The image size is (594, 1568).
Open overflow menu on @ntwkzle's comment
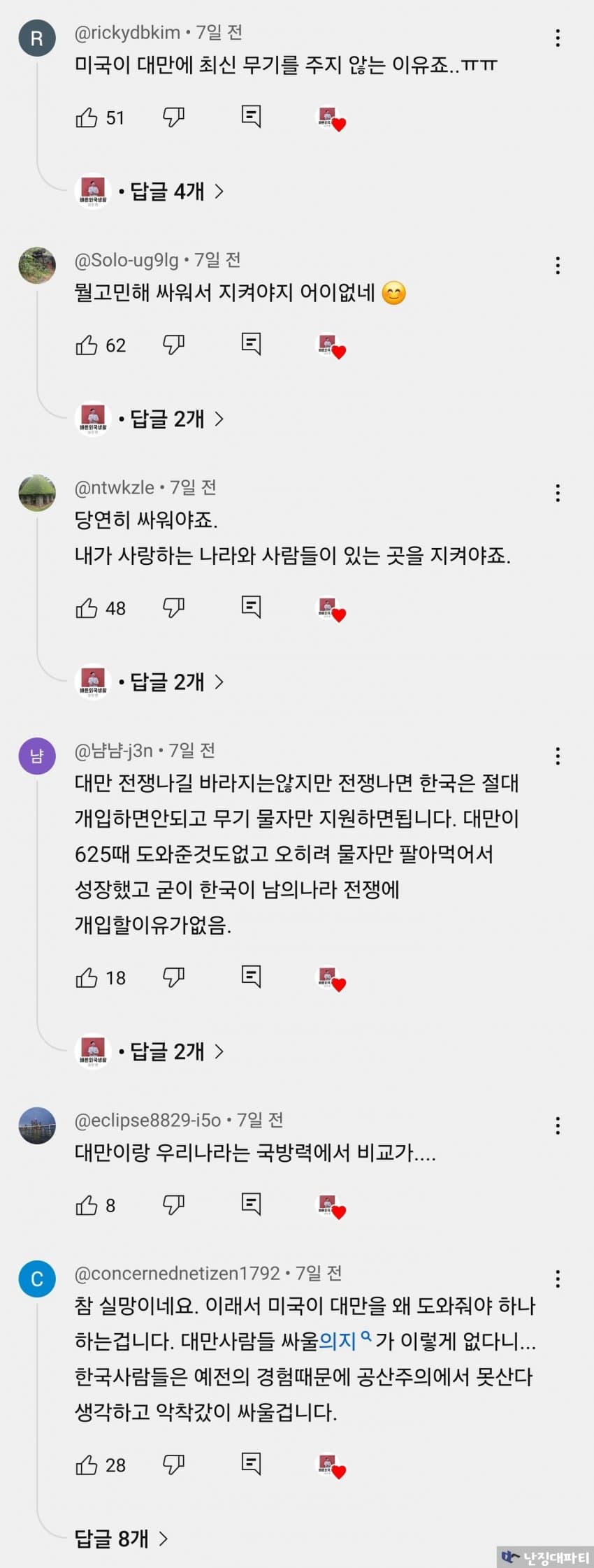click(x=558, y=493)
